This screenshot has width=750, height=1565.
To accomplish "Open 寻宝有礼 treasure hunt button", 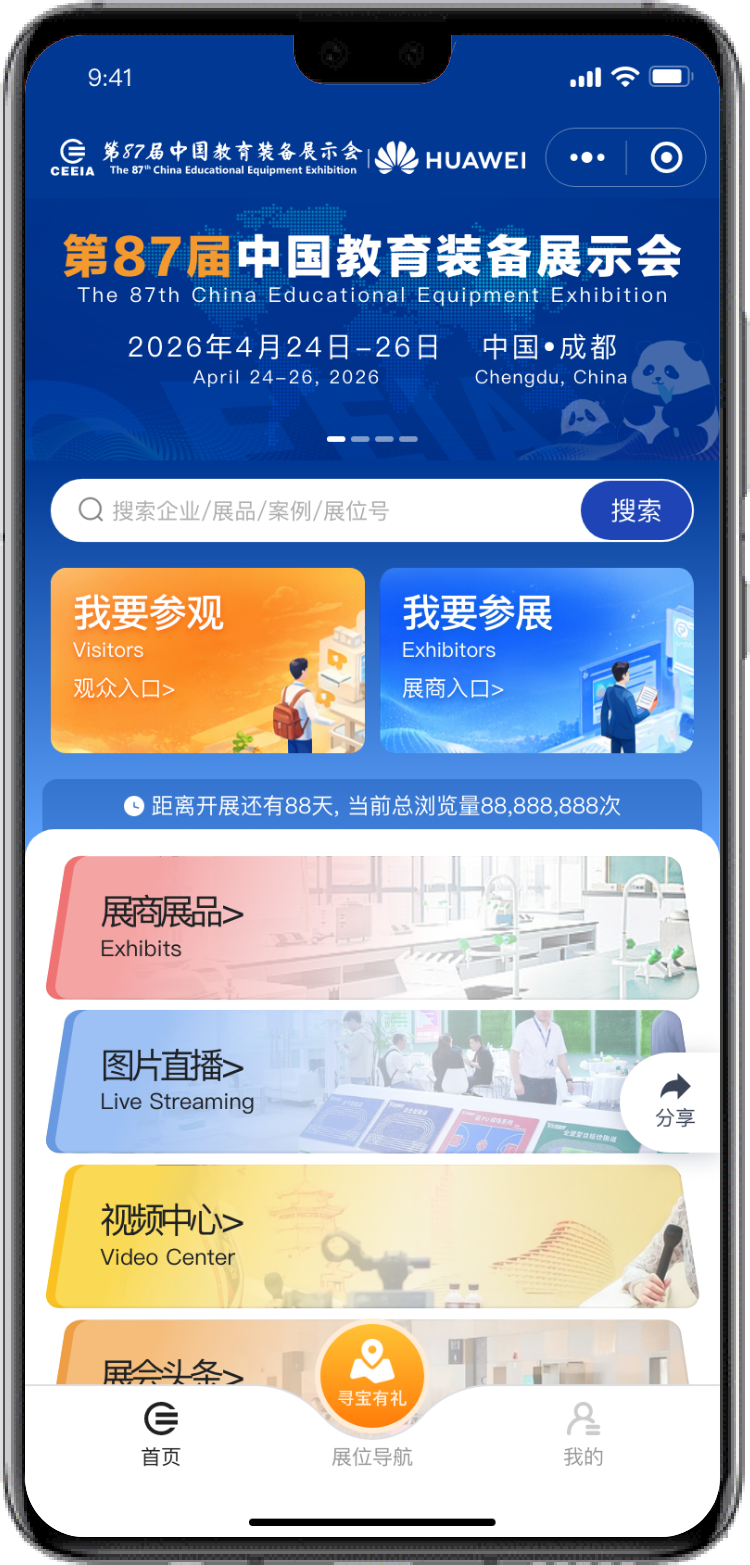I will [x=372, y=1376].
